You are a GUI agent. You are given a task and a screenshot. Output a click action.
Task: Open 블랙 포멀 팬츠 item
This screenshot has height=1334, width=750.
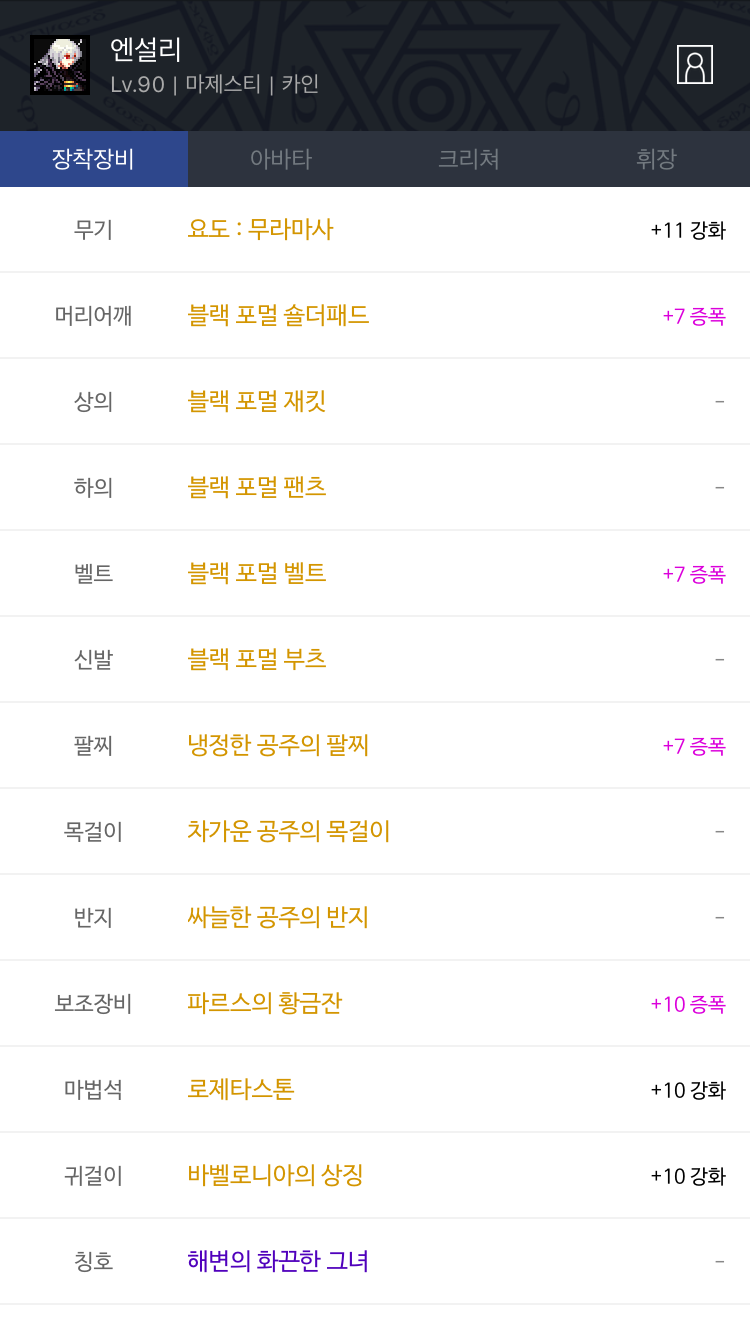pyautogui.click(x=257, y=487)
